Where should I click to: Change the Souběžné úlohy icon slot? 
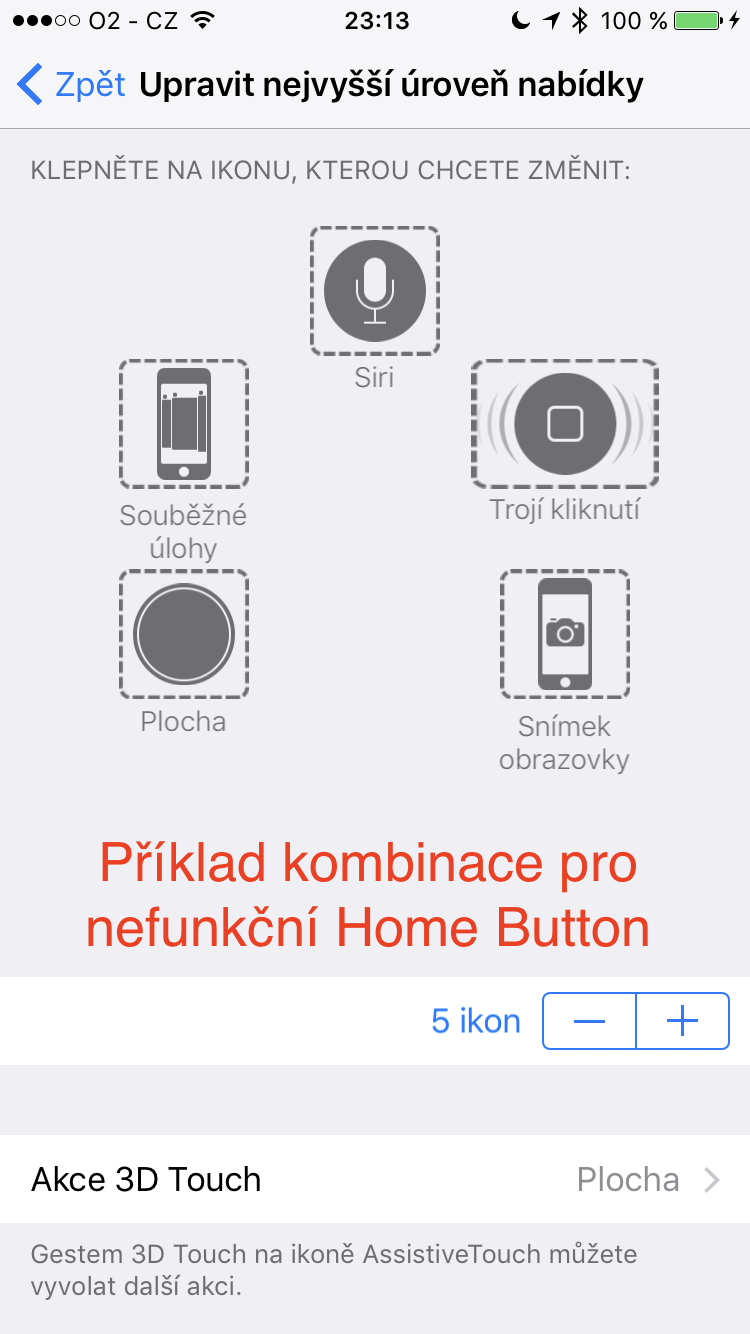183,424
